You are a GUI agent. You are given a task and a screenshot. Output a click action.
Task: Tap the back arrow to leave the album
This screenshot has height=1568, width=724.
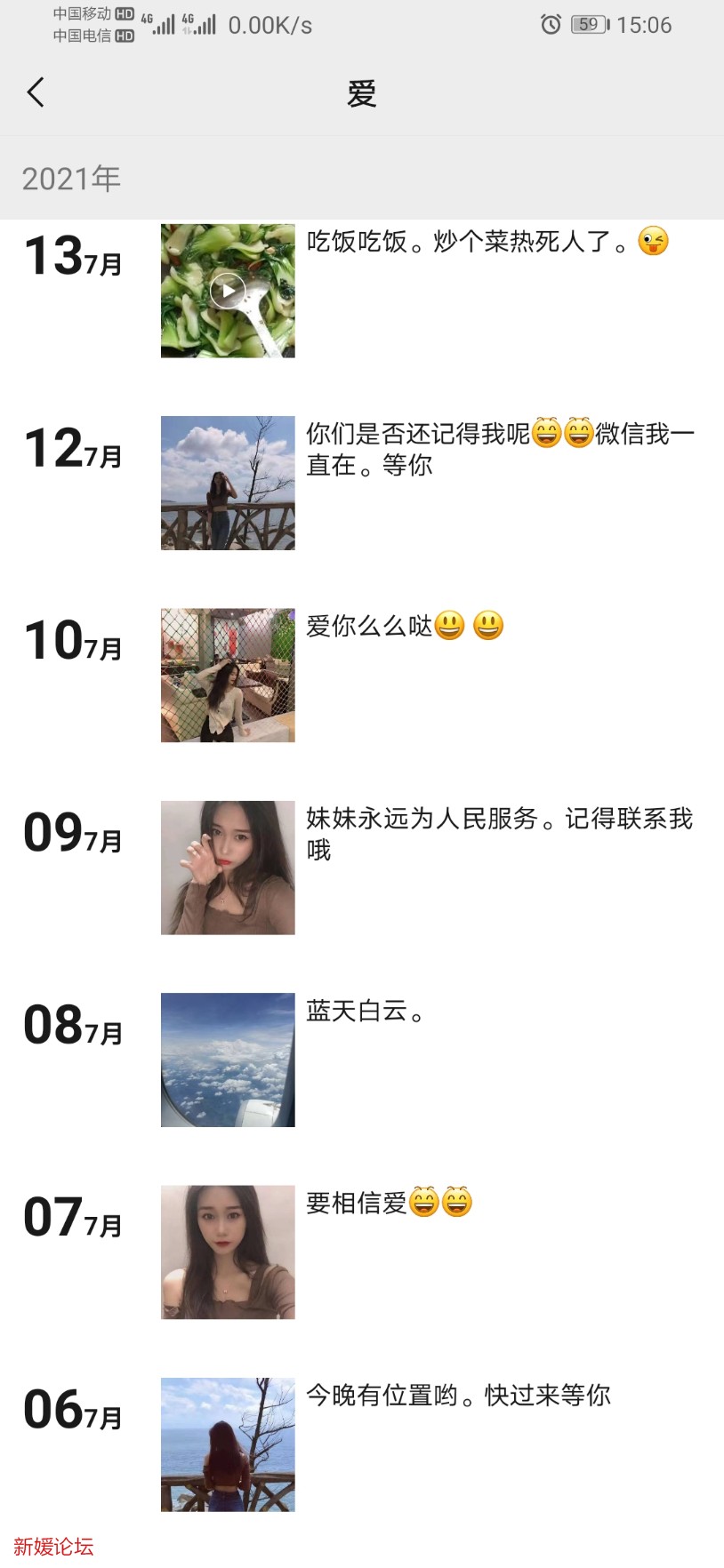(x=36, y=92)
